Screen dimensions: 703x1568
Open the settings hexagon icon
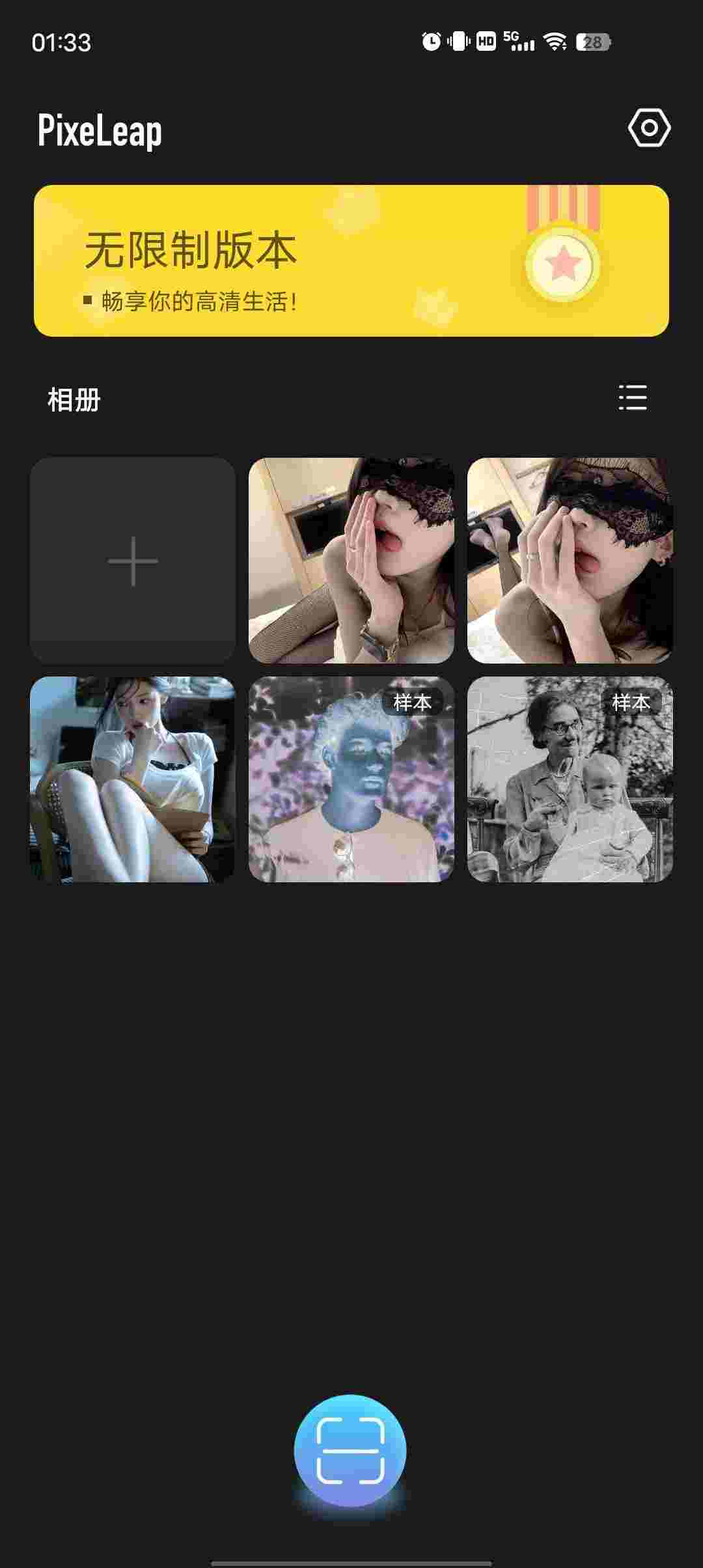tap(649, 128)
